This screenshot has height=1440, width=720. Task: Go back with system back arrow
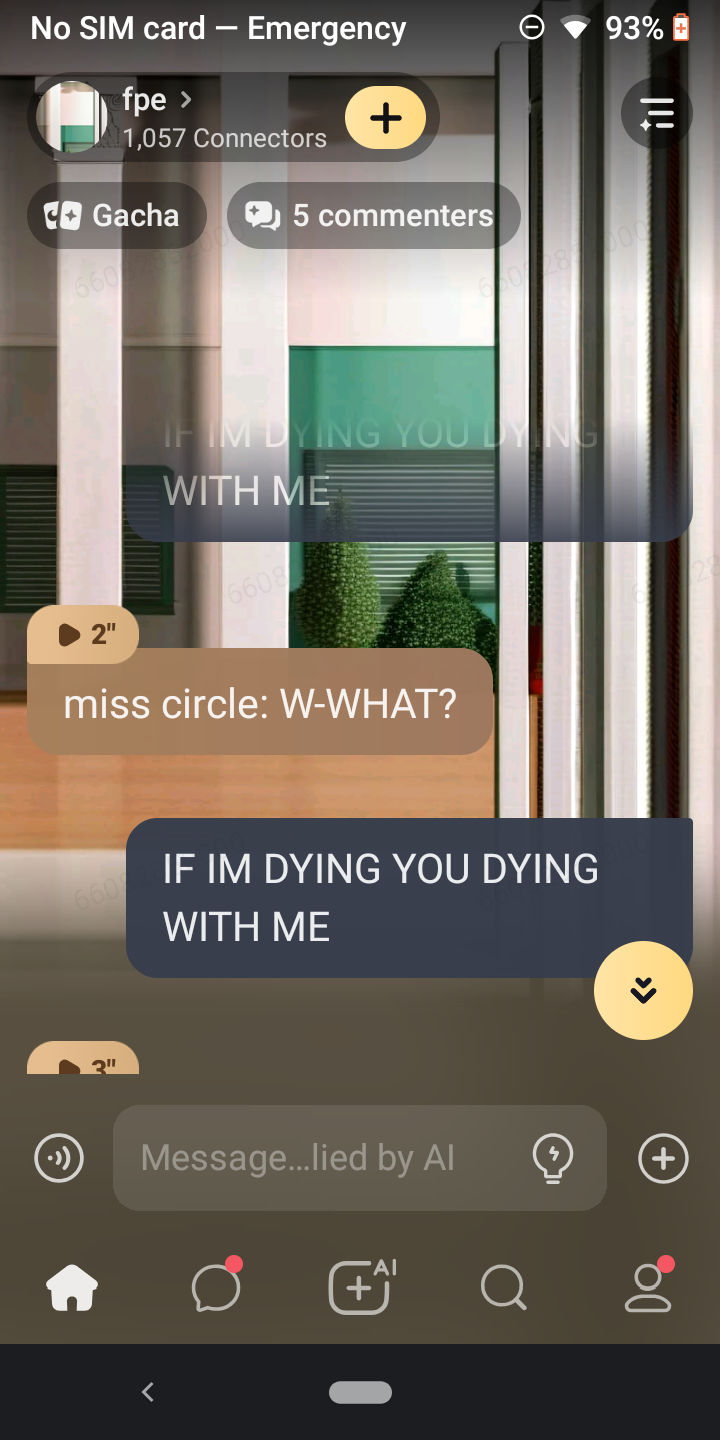pyautogui.click(x=148, y=1391)
